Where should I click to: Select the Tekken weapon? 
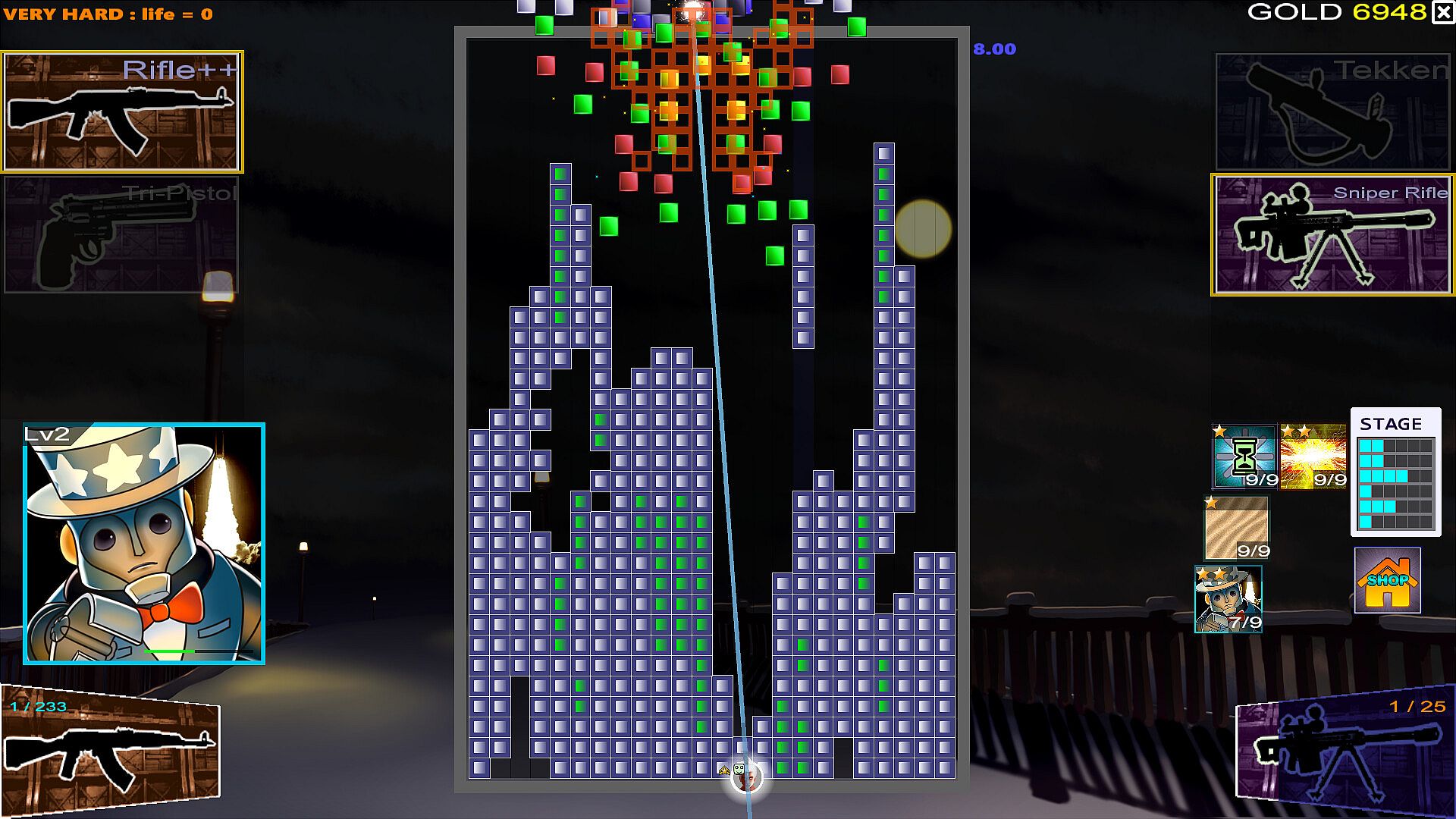pyautogui.click(x=1332, y=111)
